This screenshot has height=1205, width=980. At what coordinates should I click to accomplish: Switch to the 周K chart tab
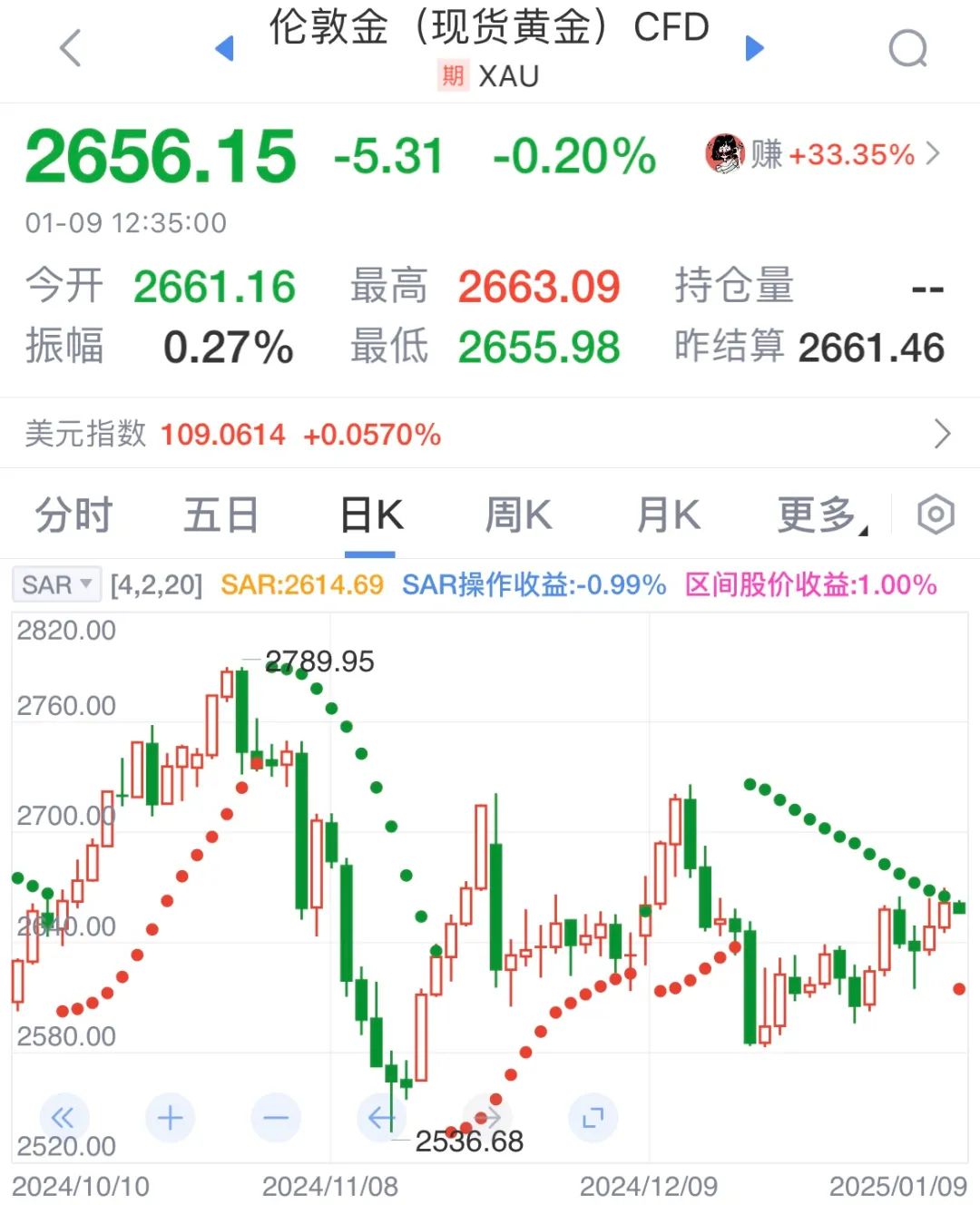518,515
